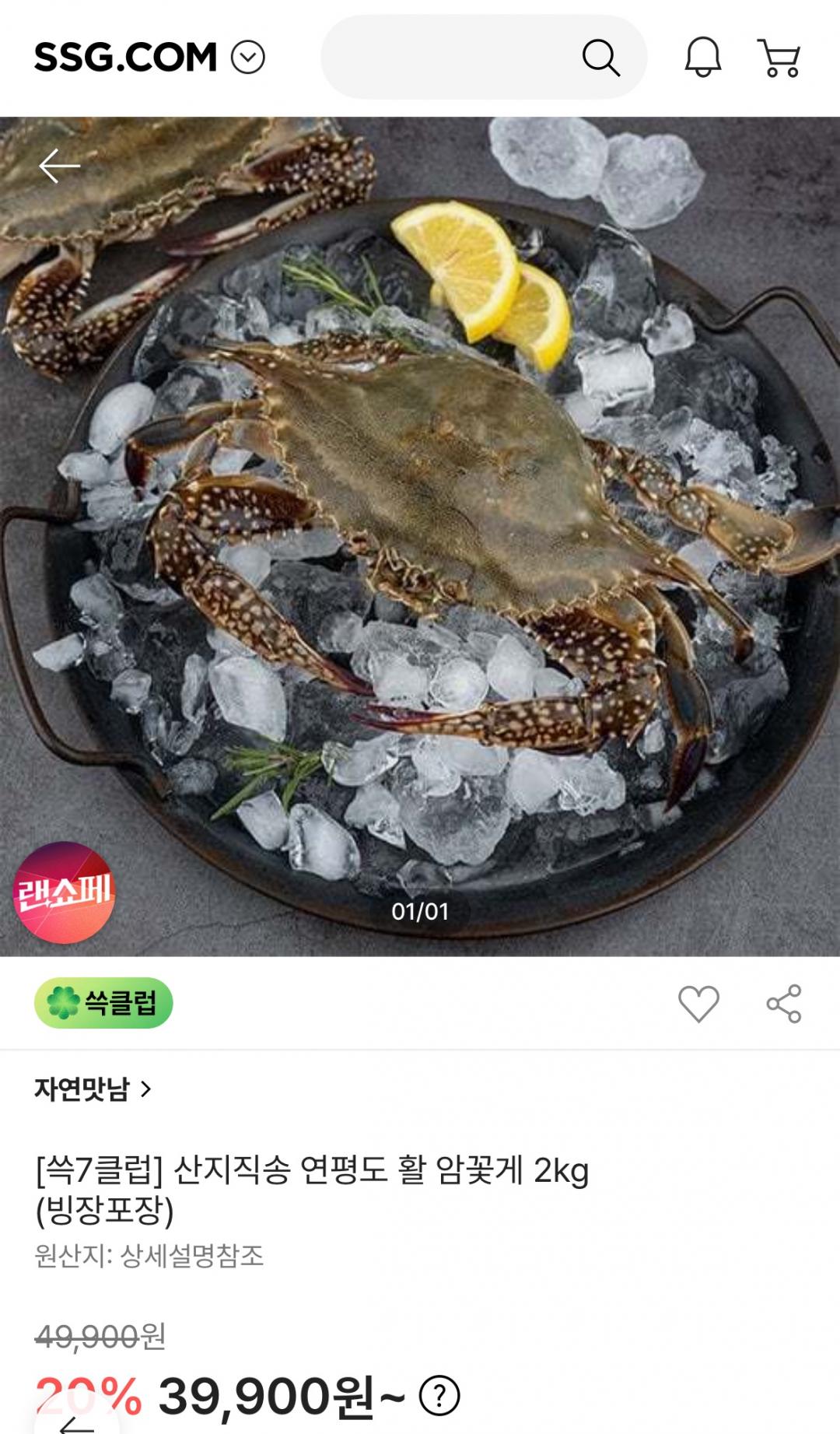
Task: Open the shopping cart
Action: pyautogui.click(x=779, y=58)
